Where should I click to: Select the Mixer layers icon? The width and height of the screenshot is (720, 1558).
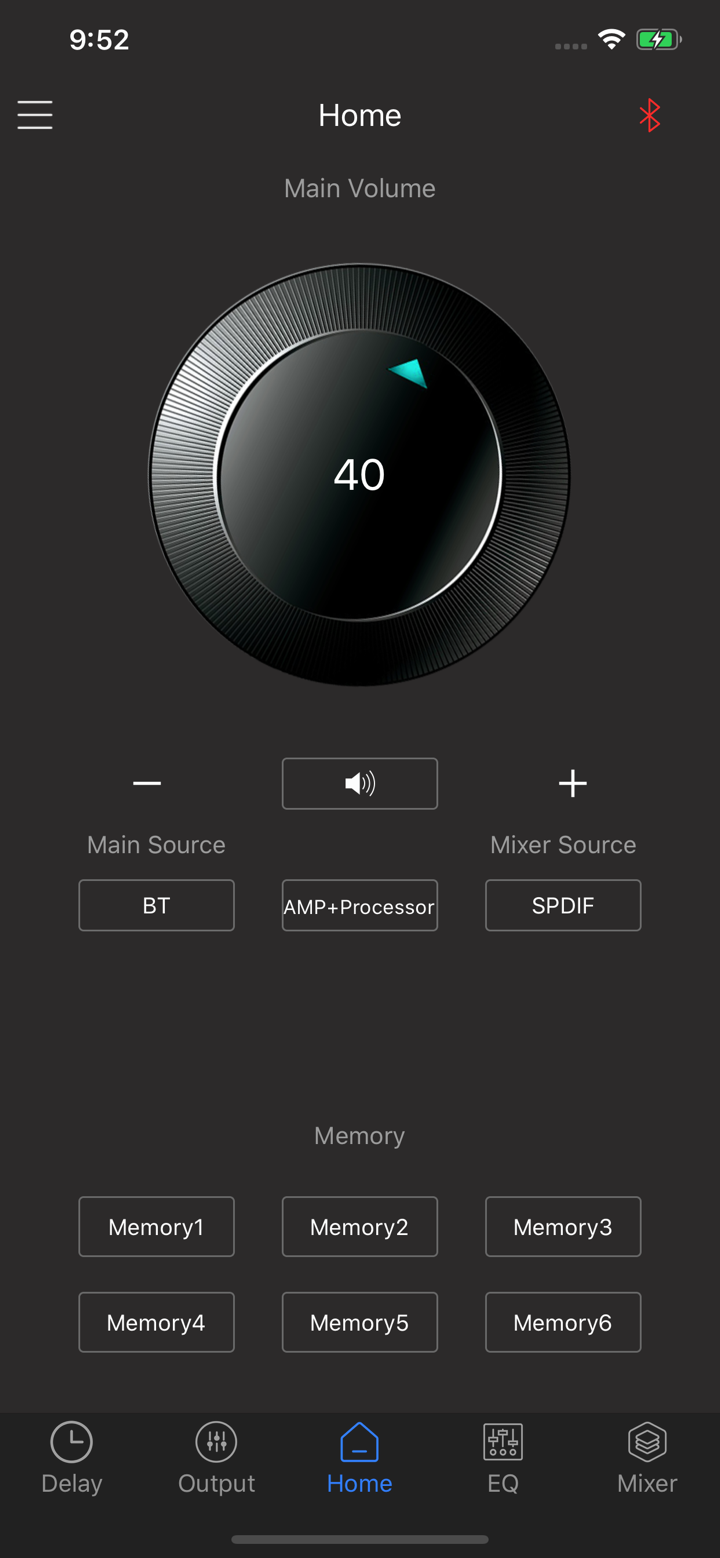(646, 1442)
